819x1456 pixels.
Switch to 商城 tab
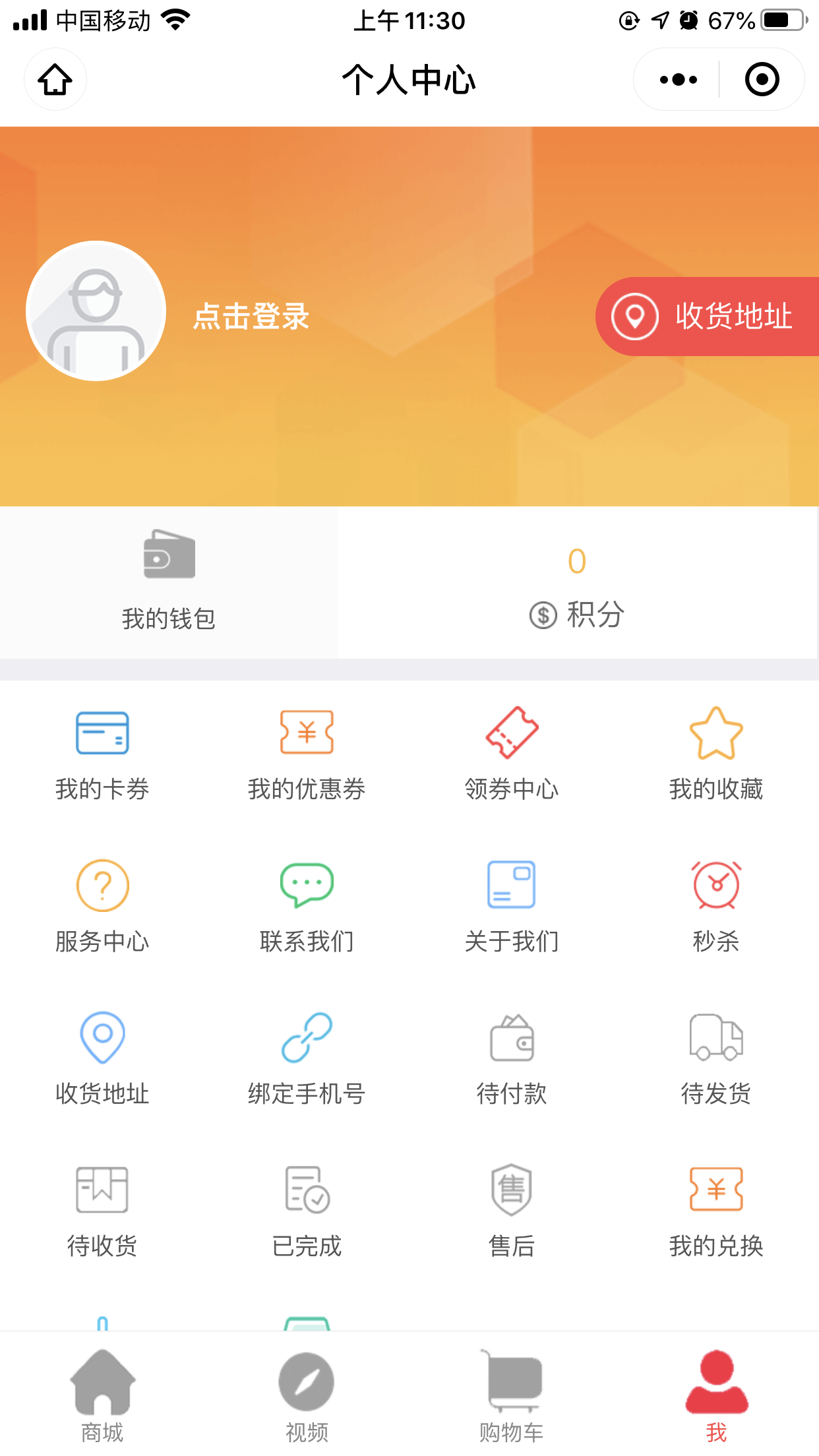tap(102, 1391)
